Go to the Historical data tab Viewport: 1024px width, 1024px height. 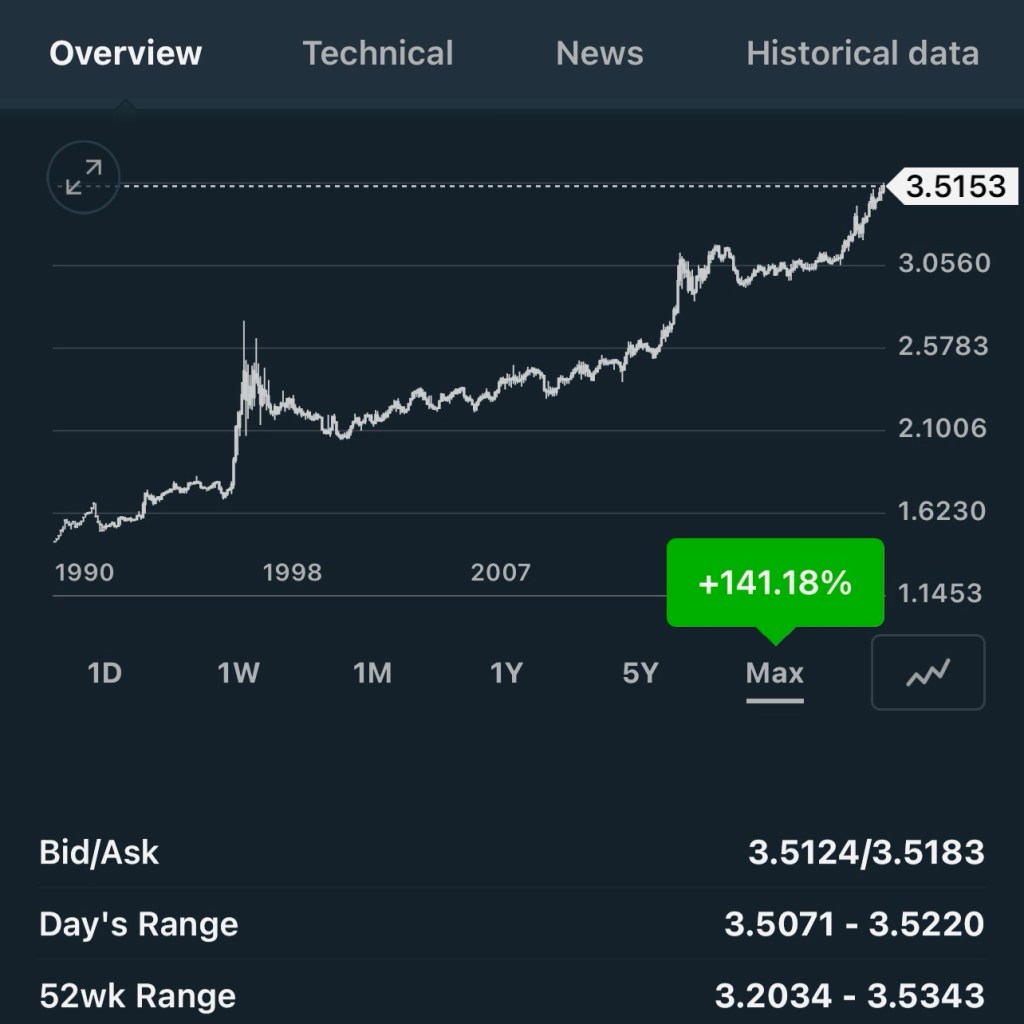pos(862,53)
